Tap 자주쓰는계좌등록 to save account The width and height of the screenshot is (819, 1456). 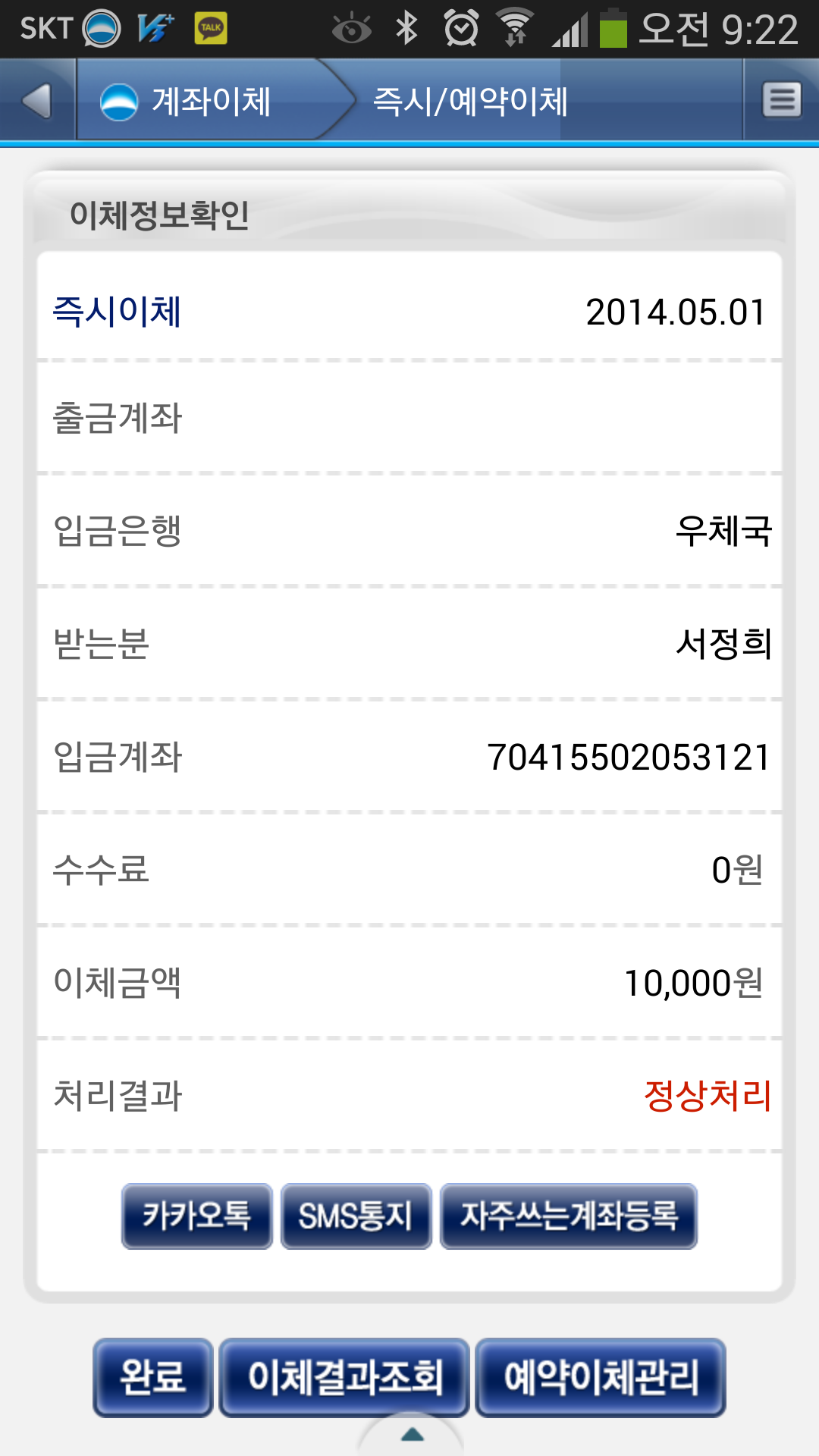click(568, 1216)
